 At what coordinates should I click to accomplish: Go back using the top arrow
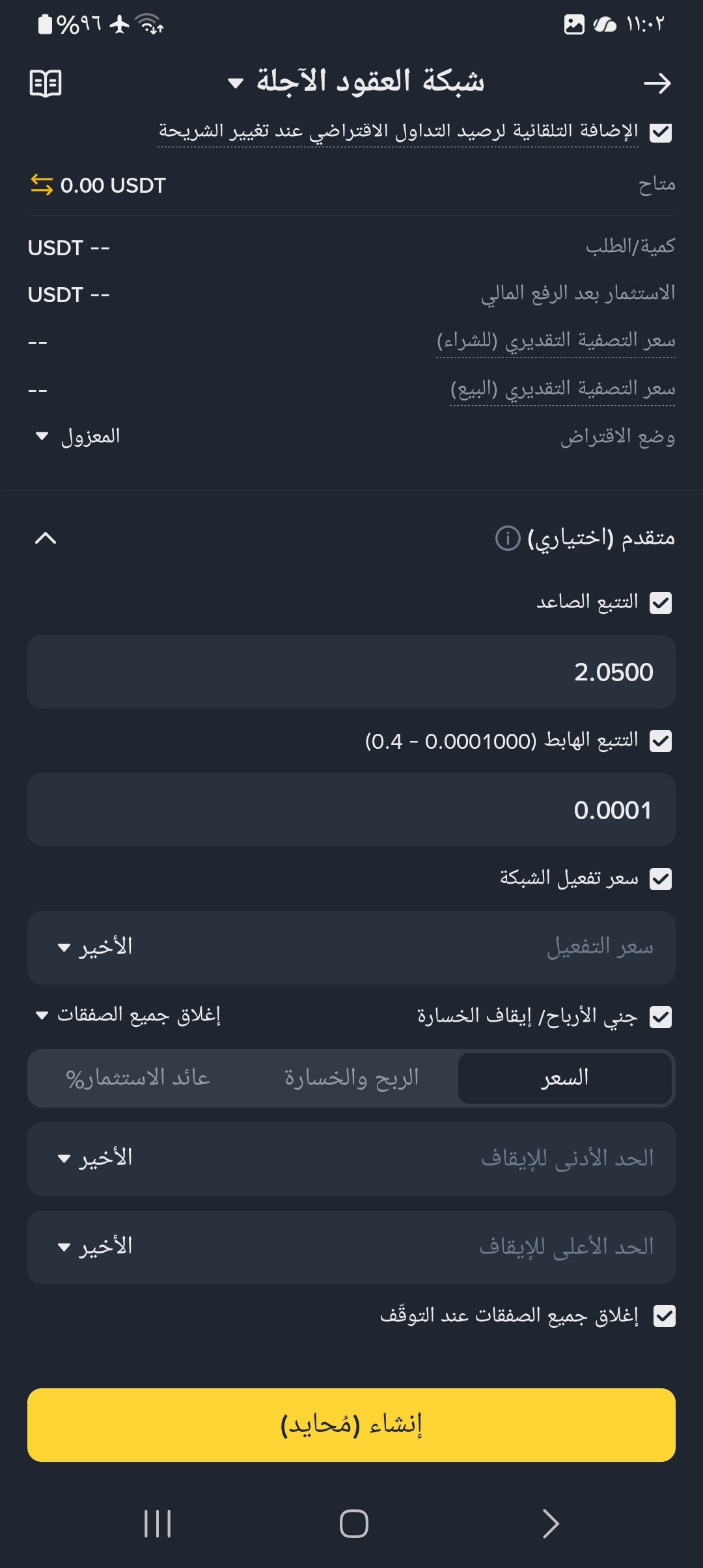point(657,83)
